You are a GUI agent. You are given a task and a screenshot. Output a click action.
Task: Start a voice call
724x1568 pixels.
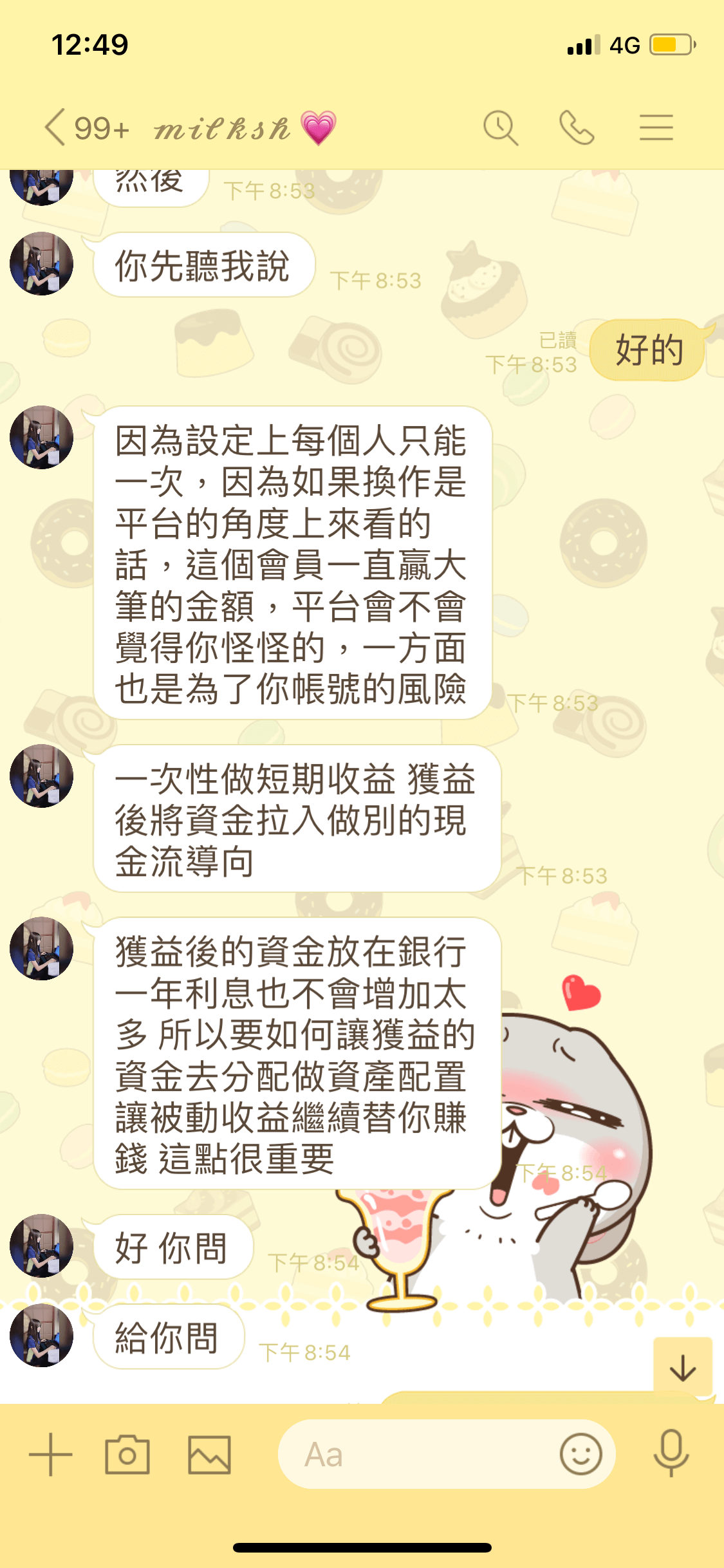(577, 127)
